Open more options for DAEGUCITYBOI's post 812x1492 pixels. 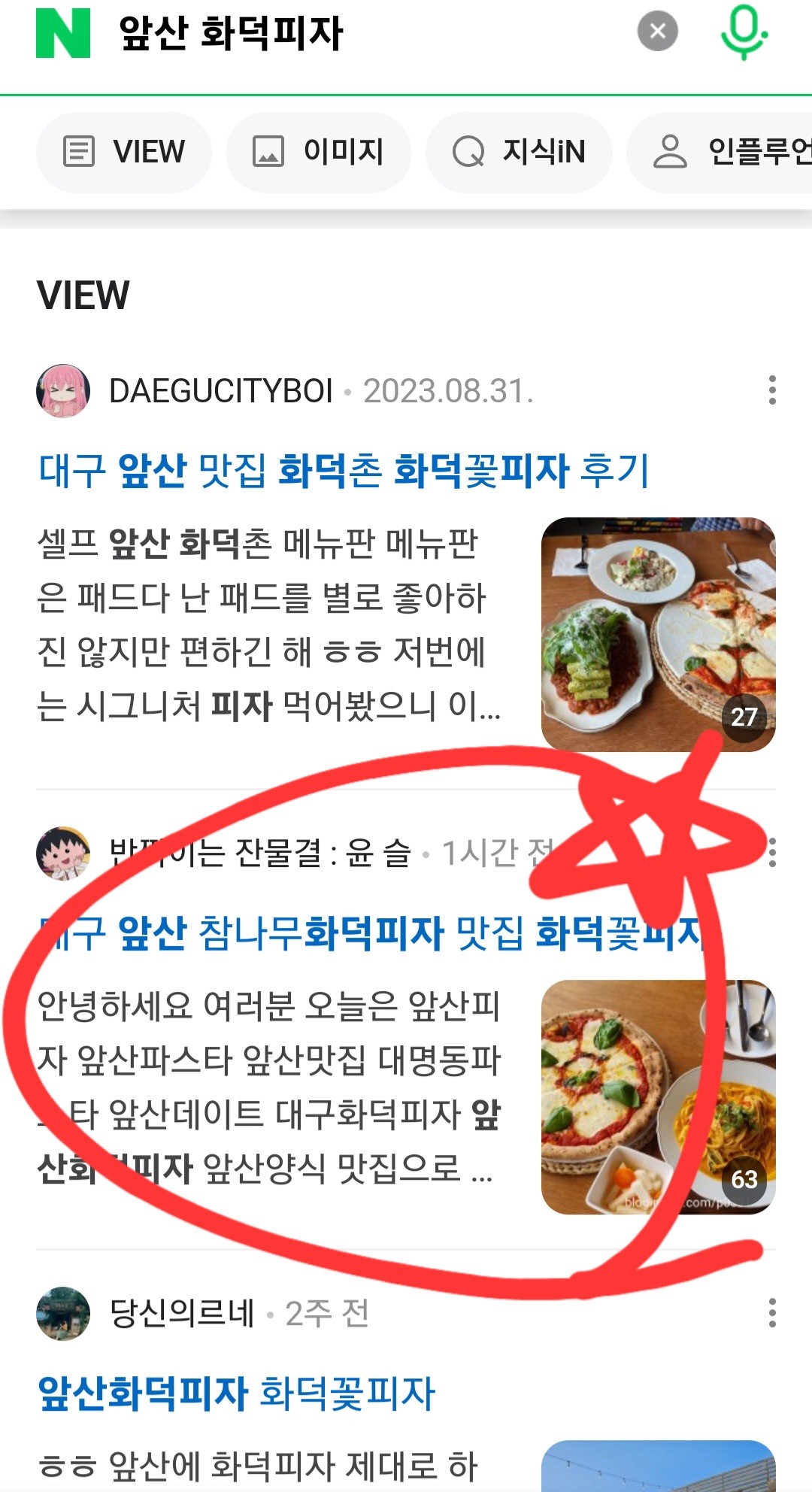coord(771,390)
